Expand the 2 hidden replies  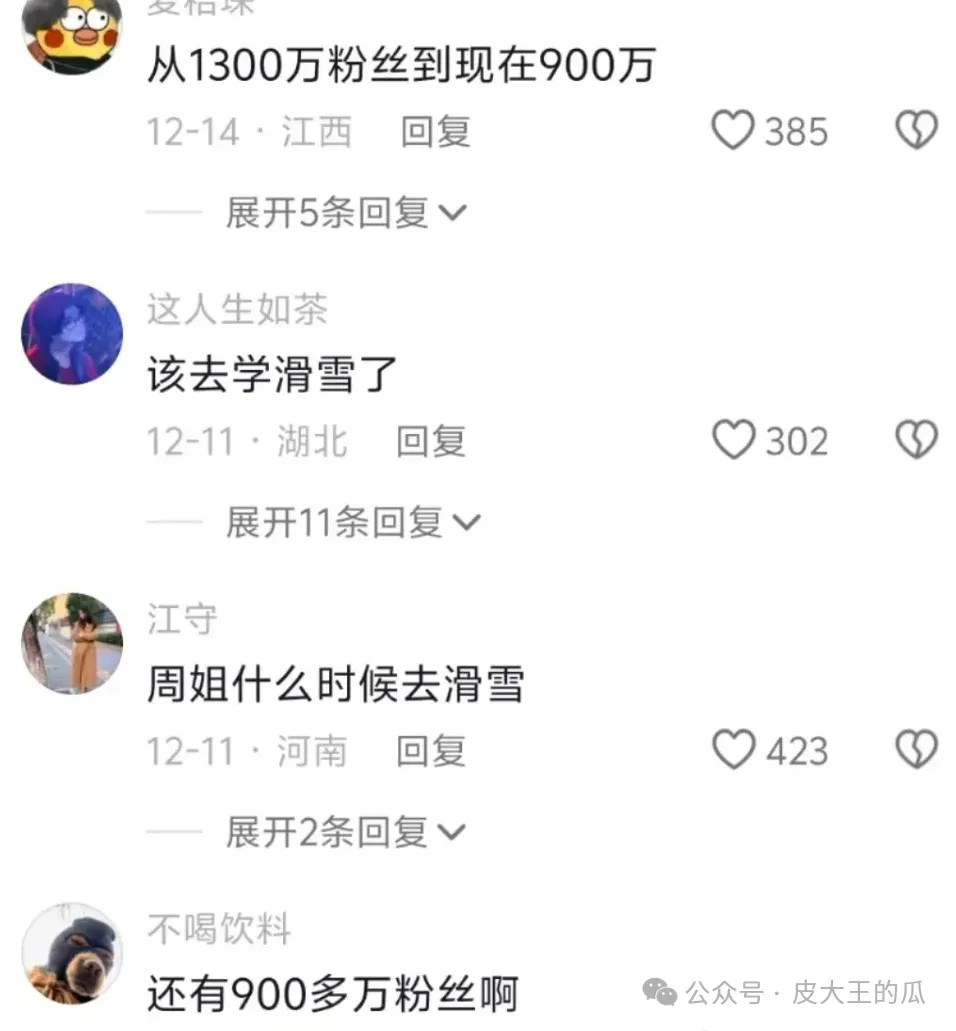[345, 832]
